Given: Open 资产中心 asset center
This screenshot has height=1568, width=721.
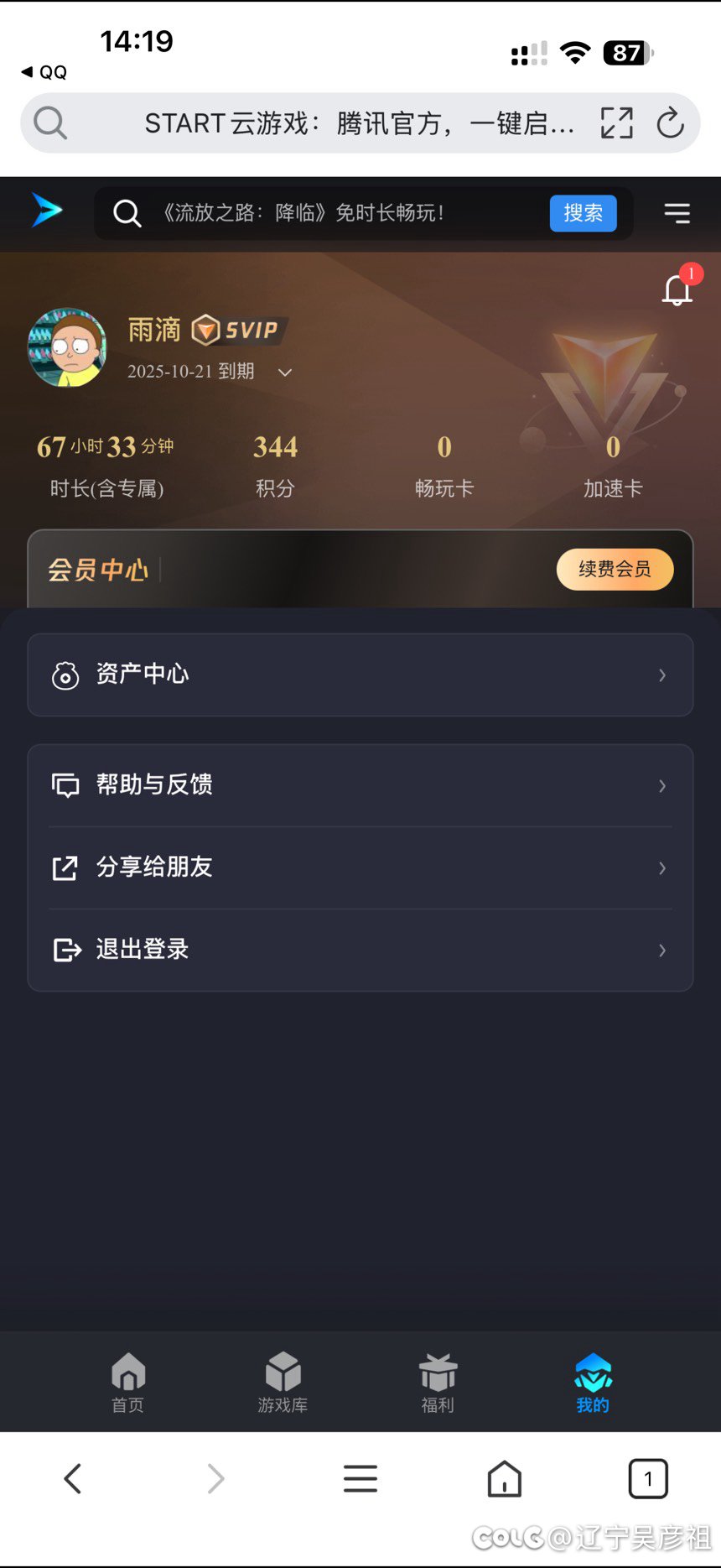Looking at the screenshot, I should (x=360, y=675).
